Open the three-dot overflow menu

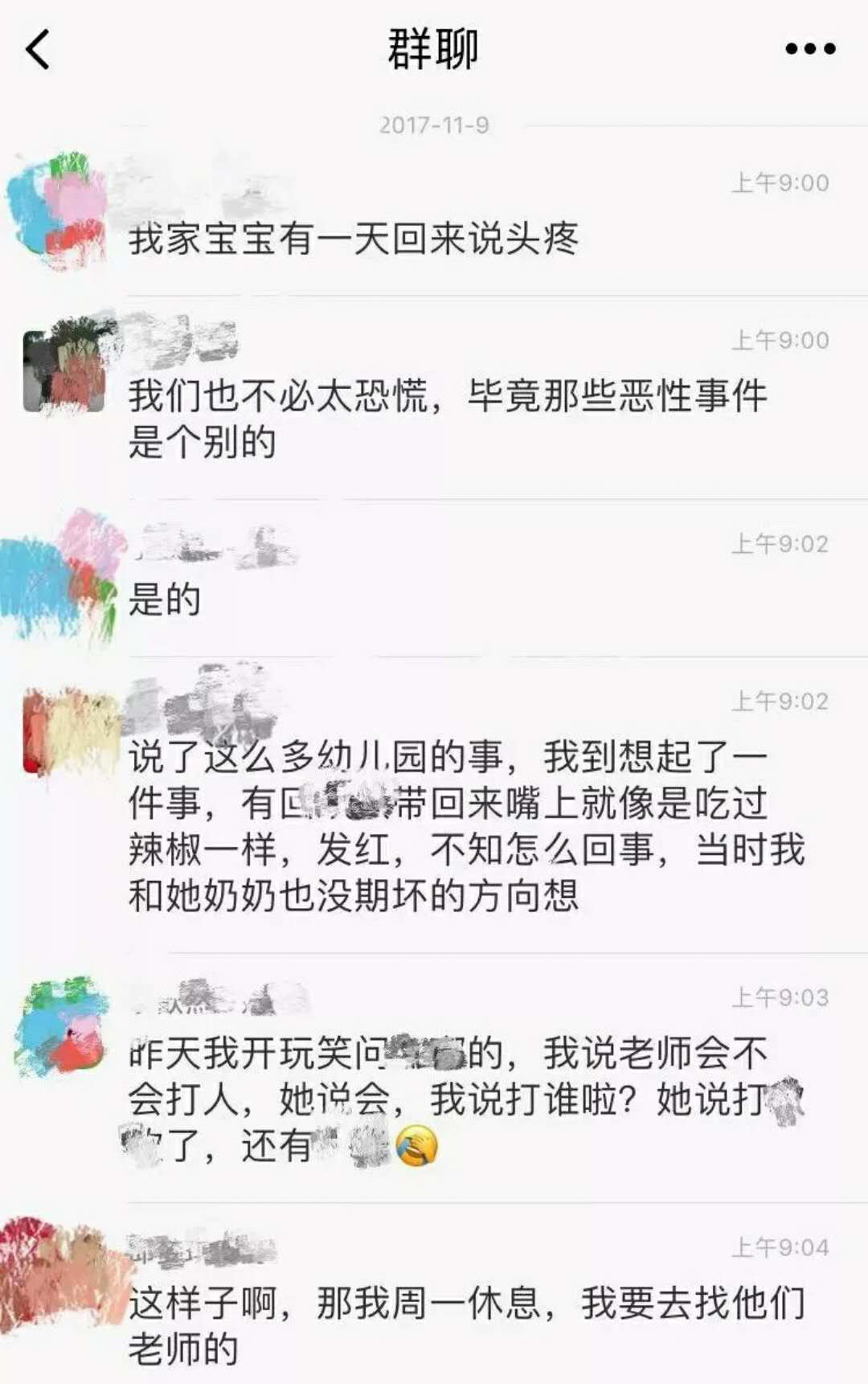(x=809, y=49)
